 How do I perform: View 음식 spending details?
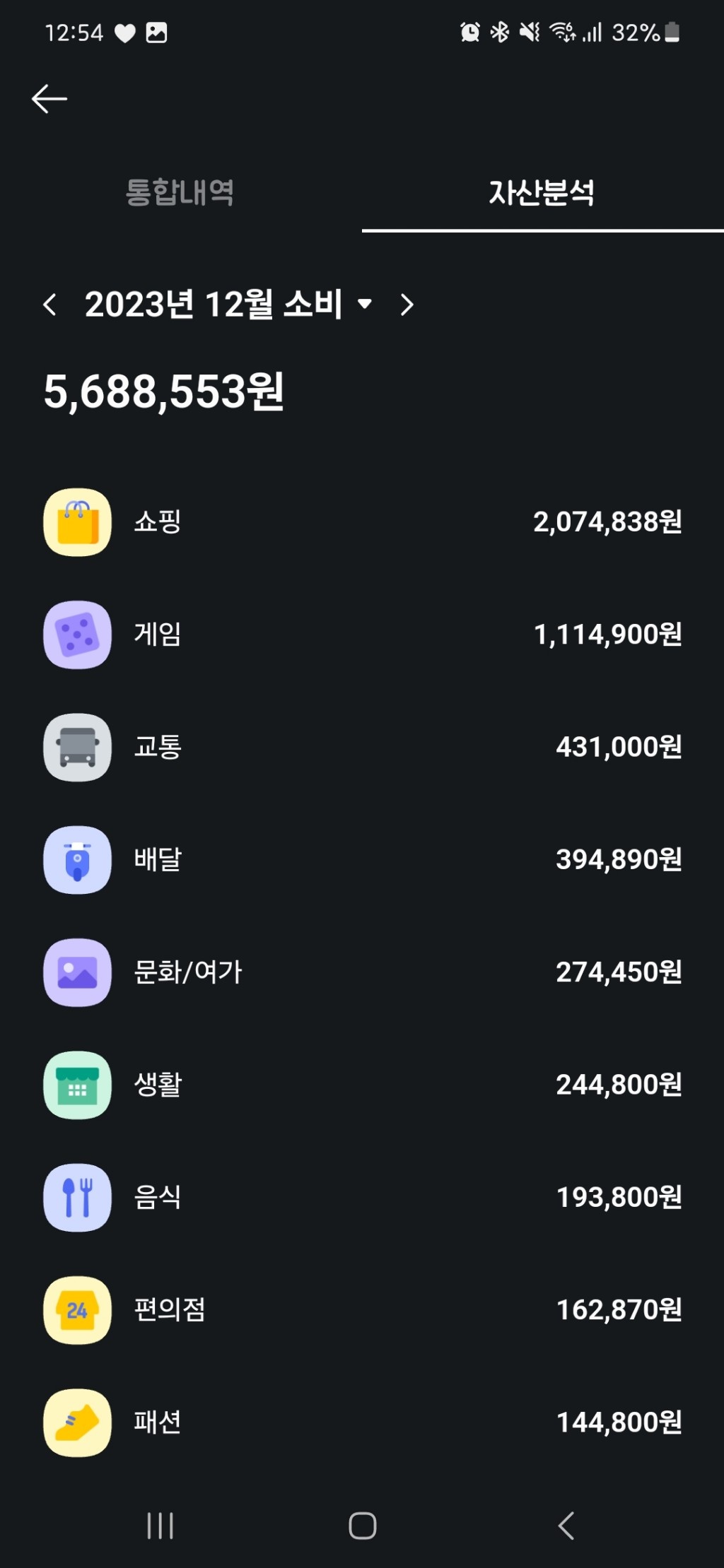[362, 1197]
